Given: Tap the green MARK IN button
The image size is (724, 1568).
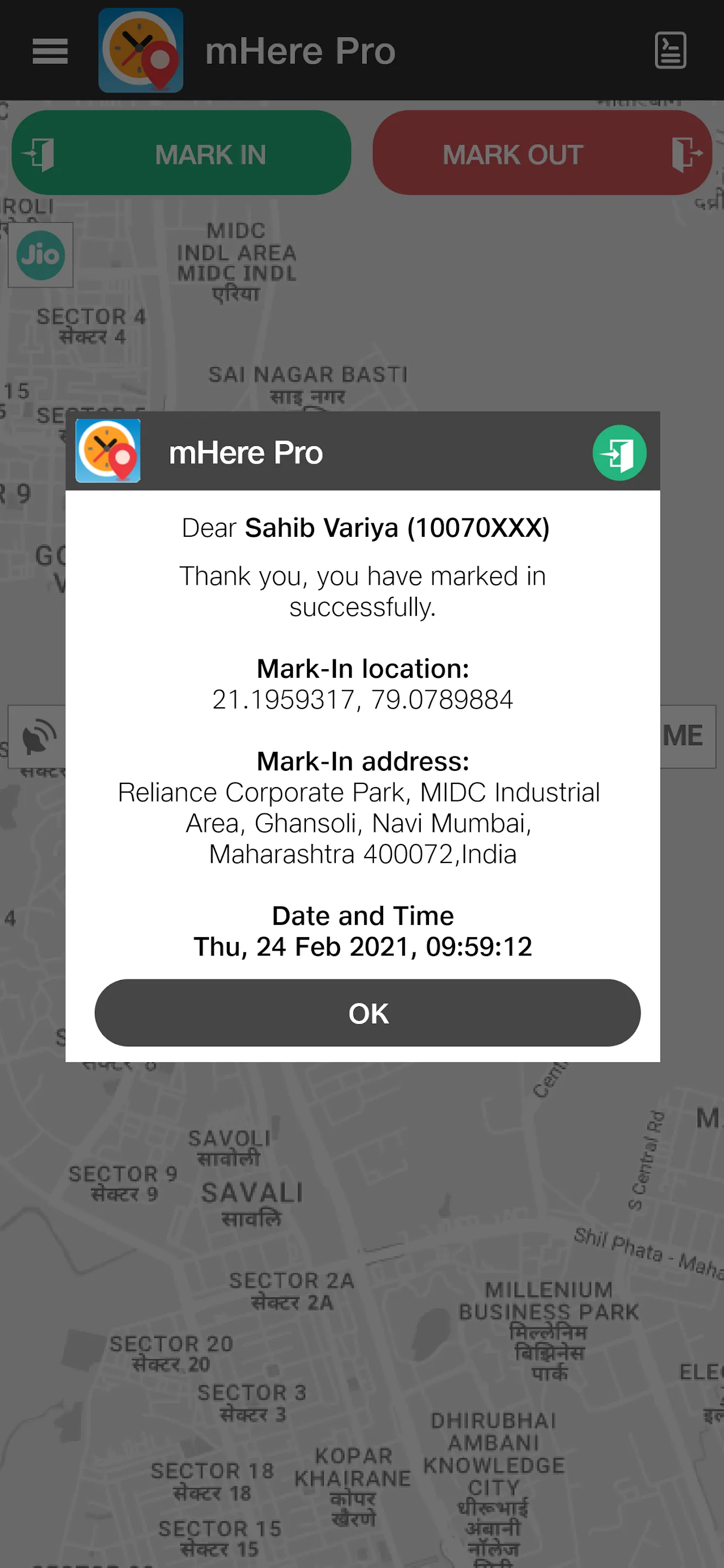Looking at the screenshot, I should 181,154.
